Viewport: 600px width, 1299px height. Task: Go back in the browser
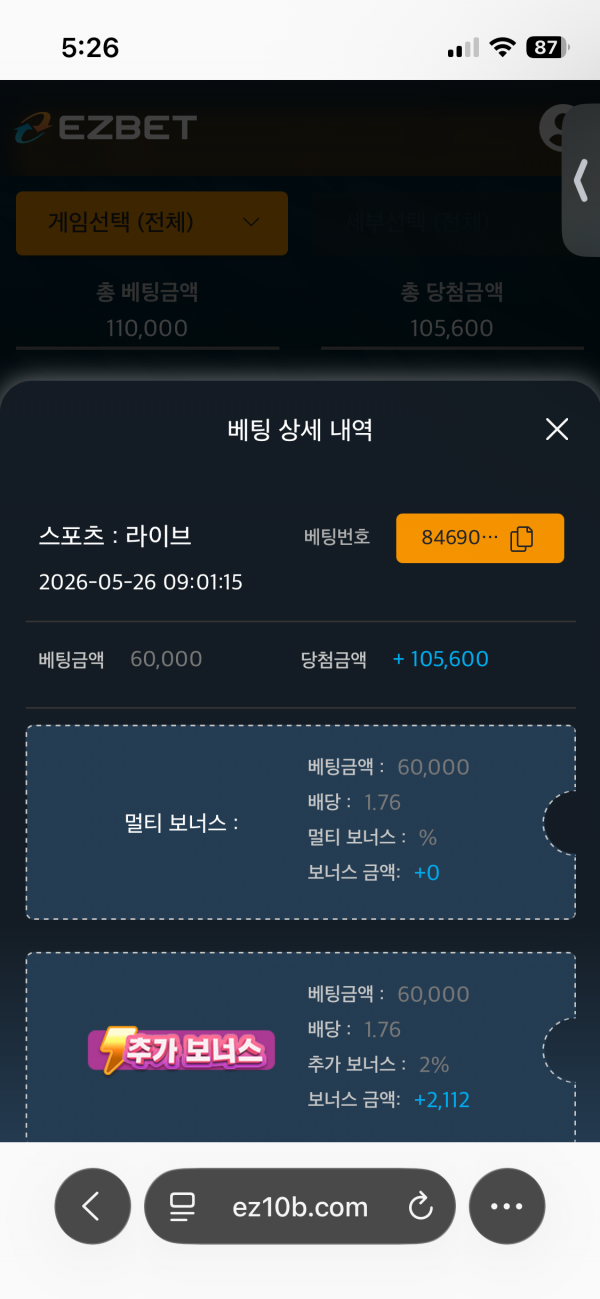pos(92,1206)
